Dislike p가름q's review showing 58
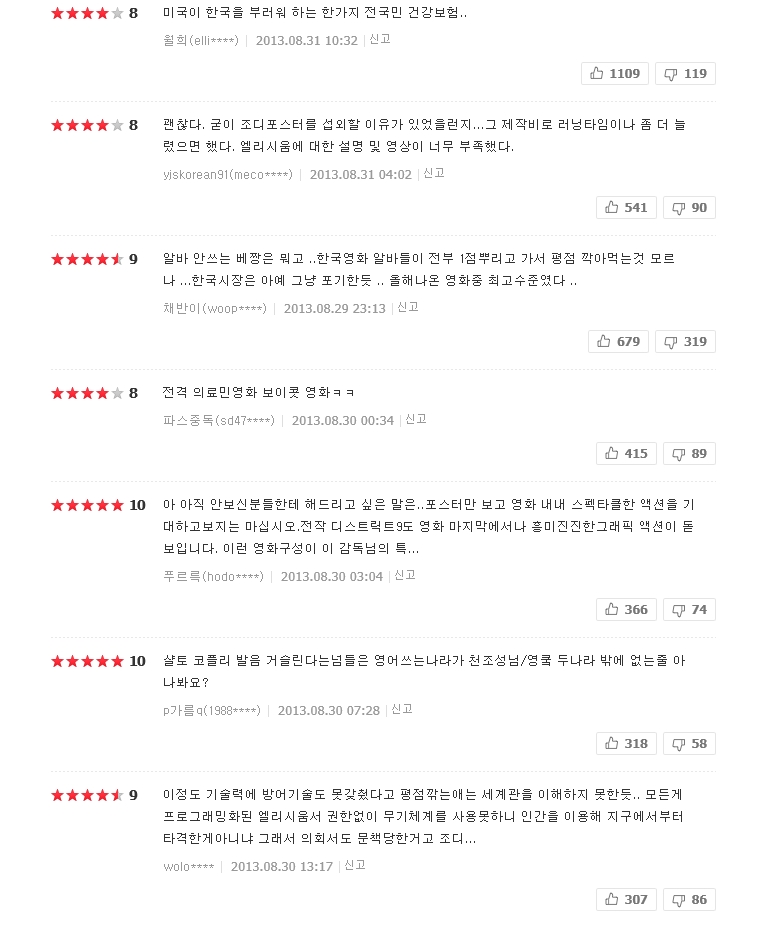 coord(689,743)
